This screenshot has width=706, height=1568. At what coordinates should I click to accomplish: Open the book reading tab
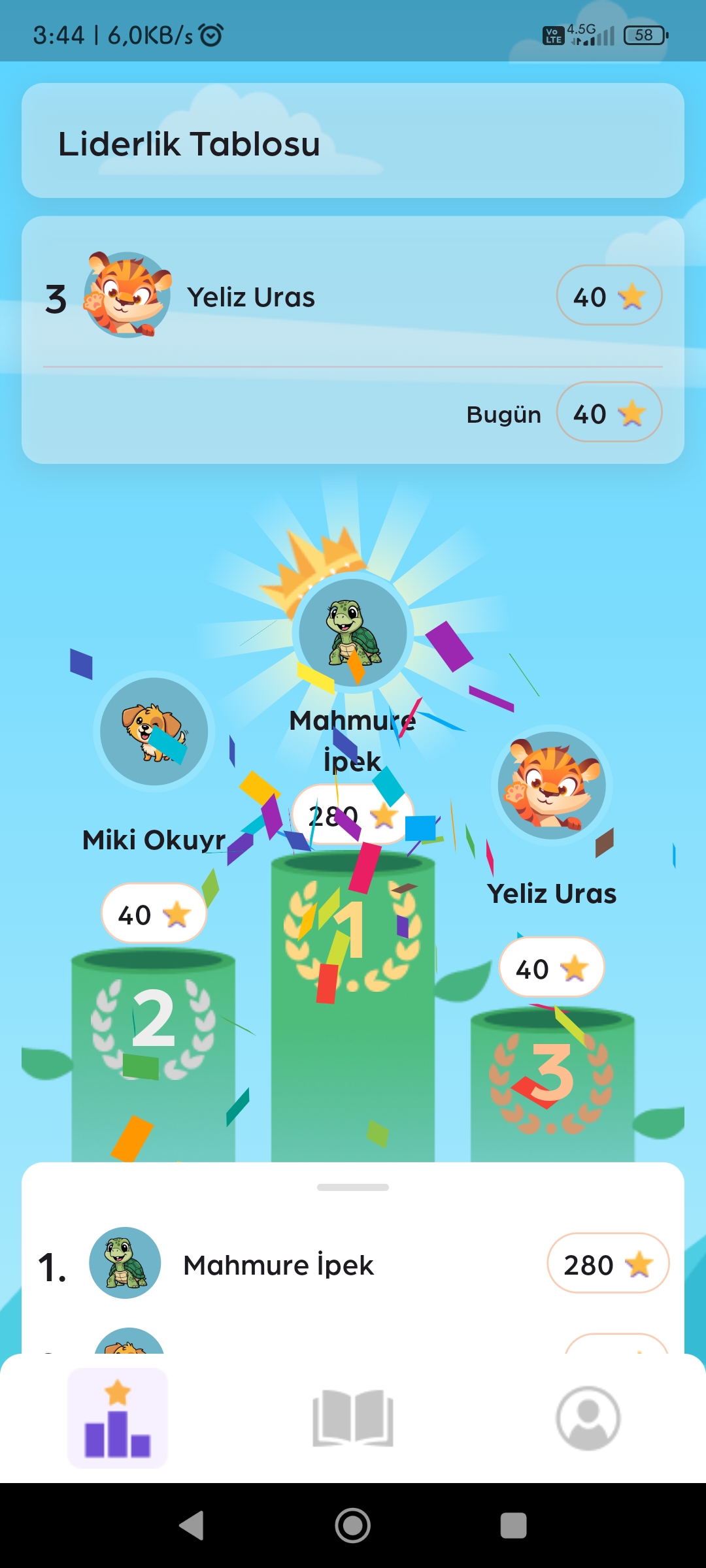tap(353, 1418)
